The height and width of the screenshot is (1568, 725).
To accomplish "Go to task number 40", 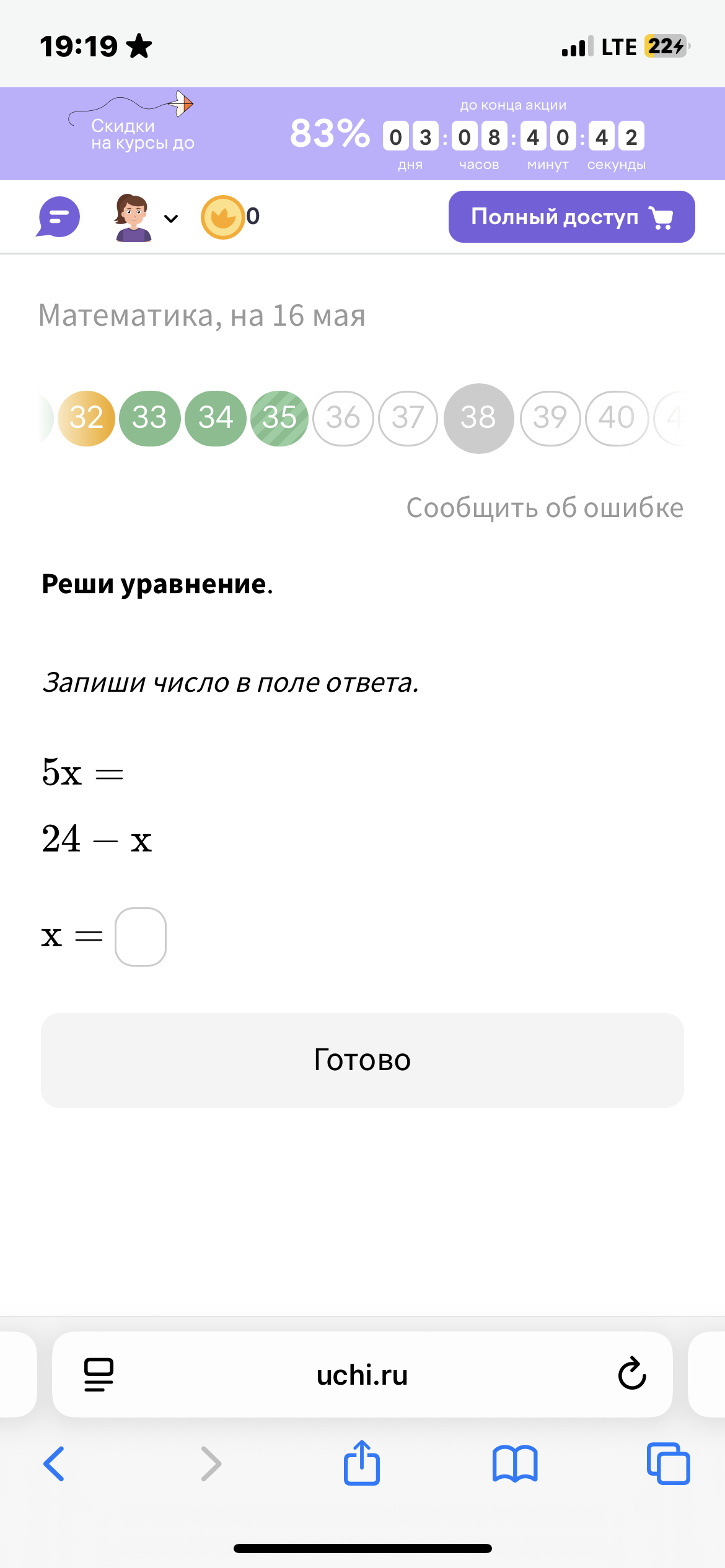I will click(617, 418).
